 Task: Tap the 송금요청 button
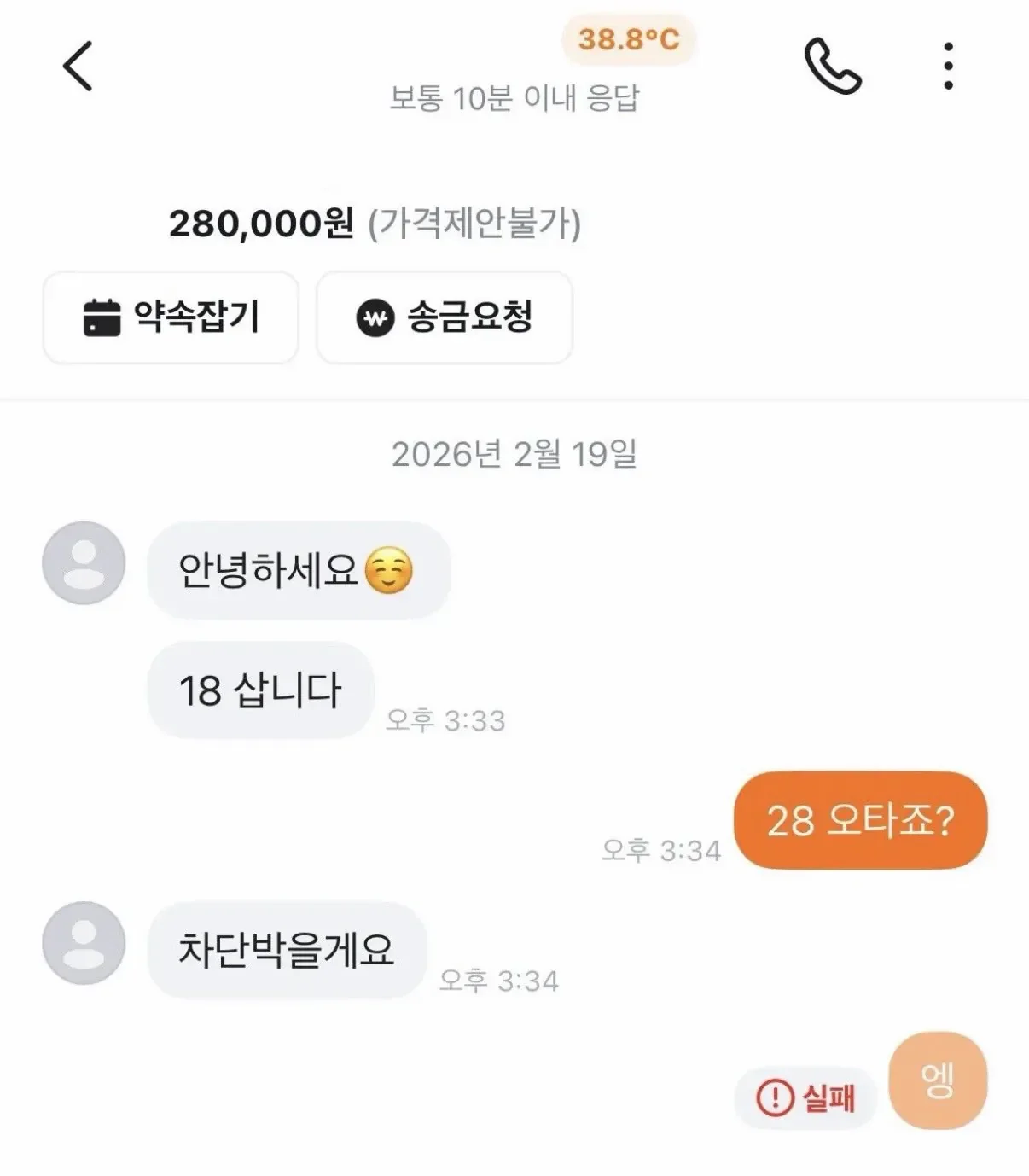tap(445, 317)
